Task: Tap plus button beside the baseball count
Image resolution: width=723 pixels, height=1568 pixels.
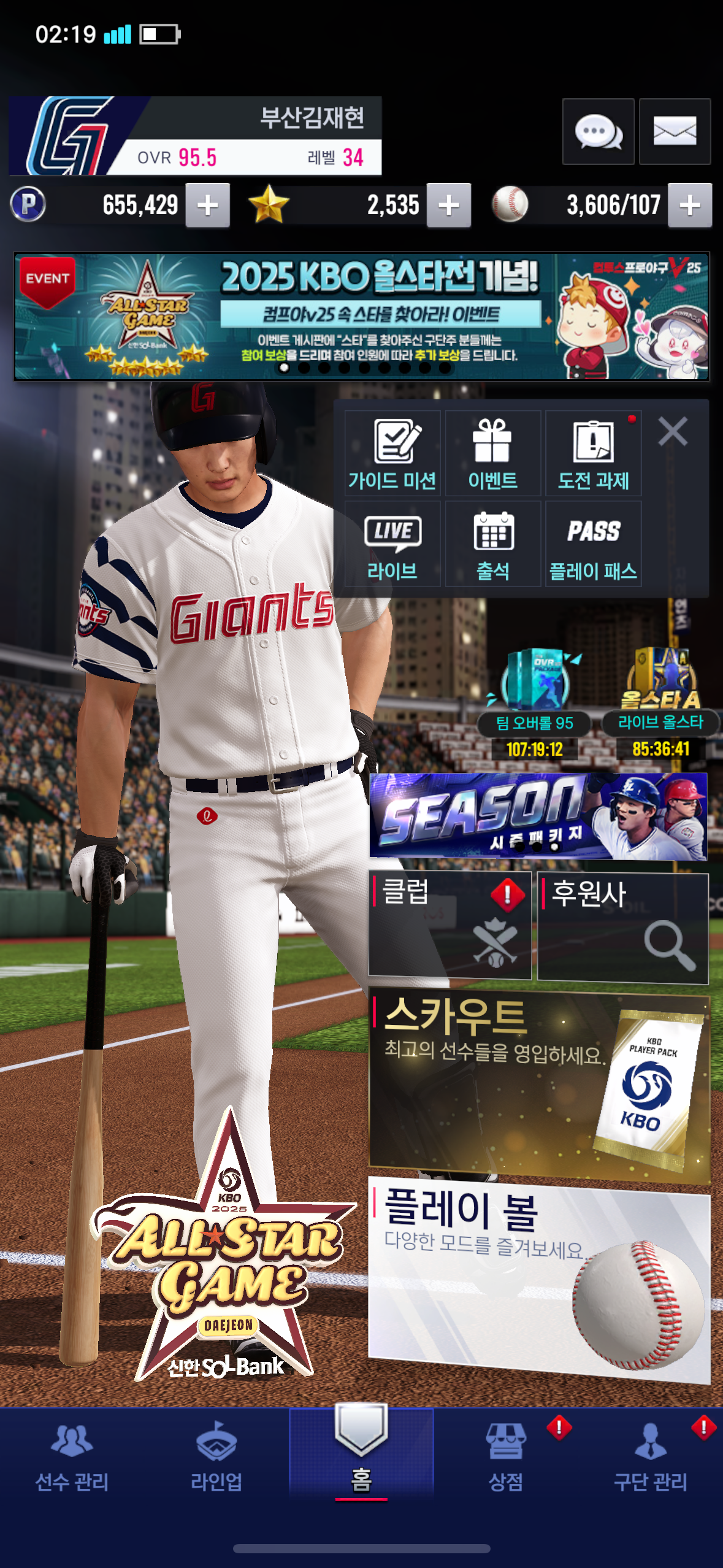Action: [690, 206]
